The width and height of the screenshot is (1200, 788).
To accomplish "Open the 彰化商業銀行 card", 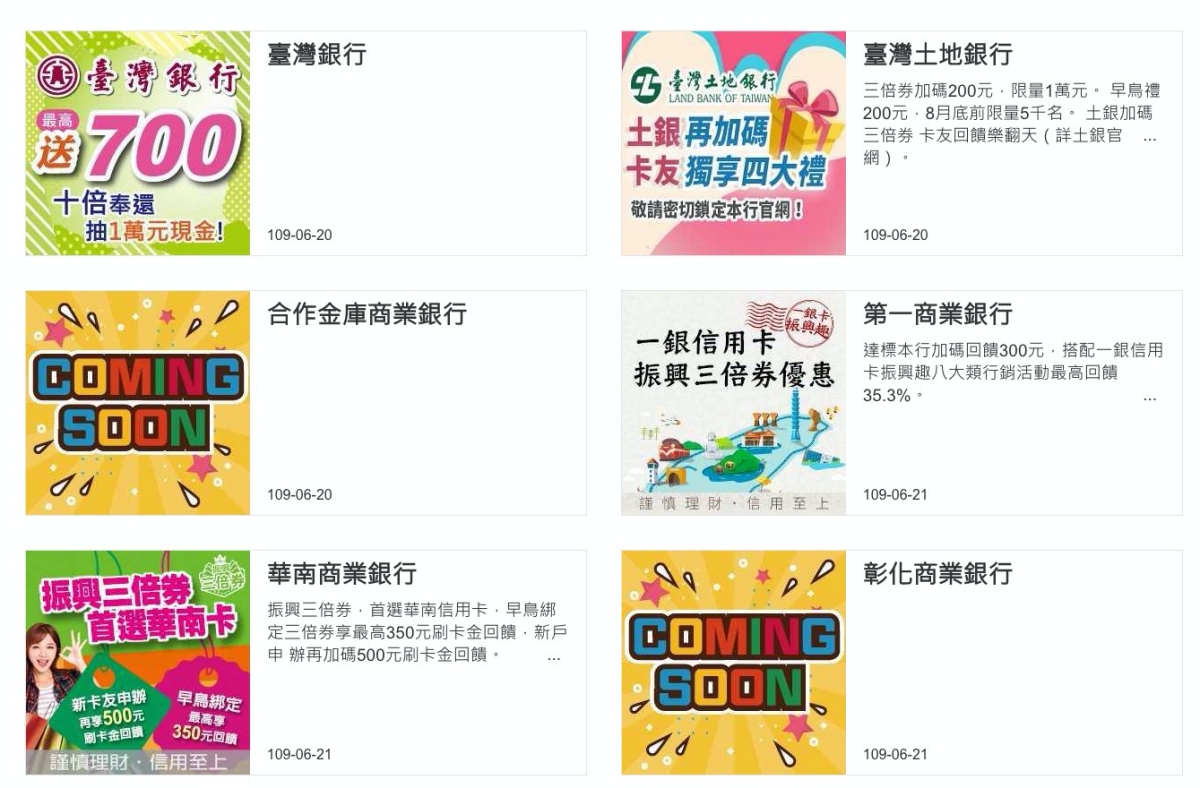I will tap(937, 575).
